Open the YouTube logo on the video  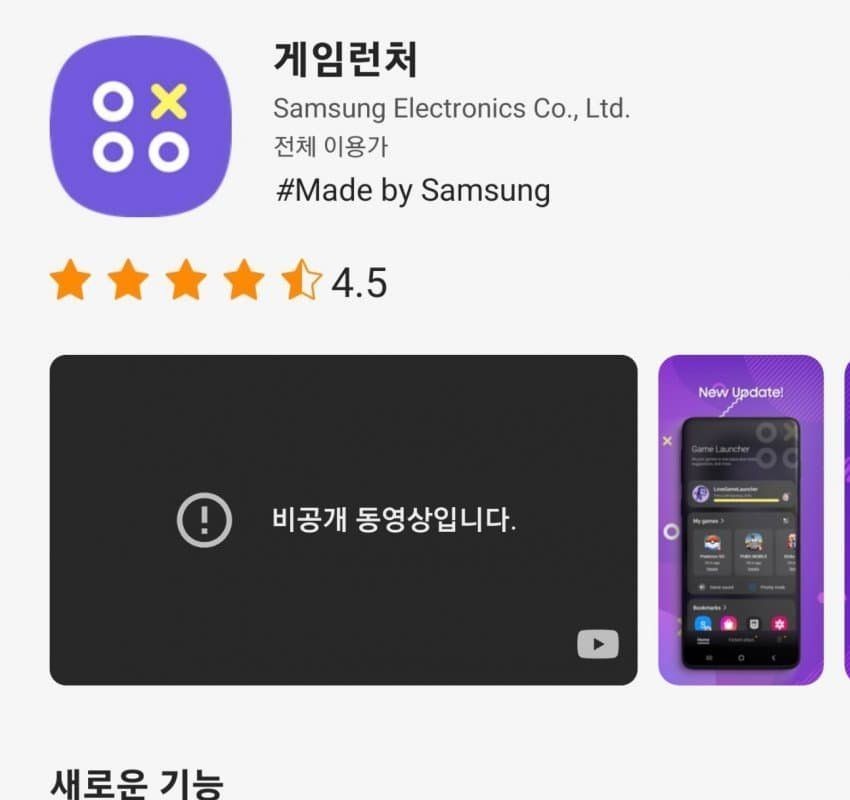598,645
